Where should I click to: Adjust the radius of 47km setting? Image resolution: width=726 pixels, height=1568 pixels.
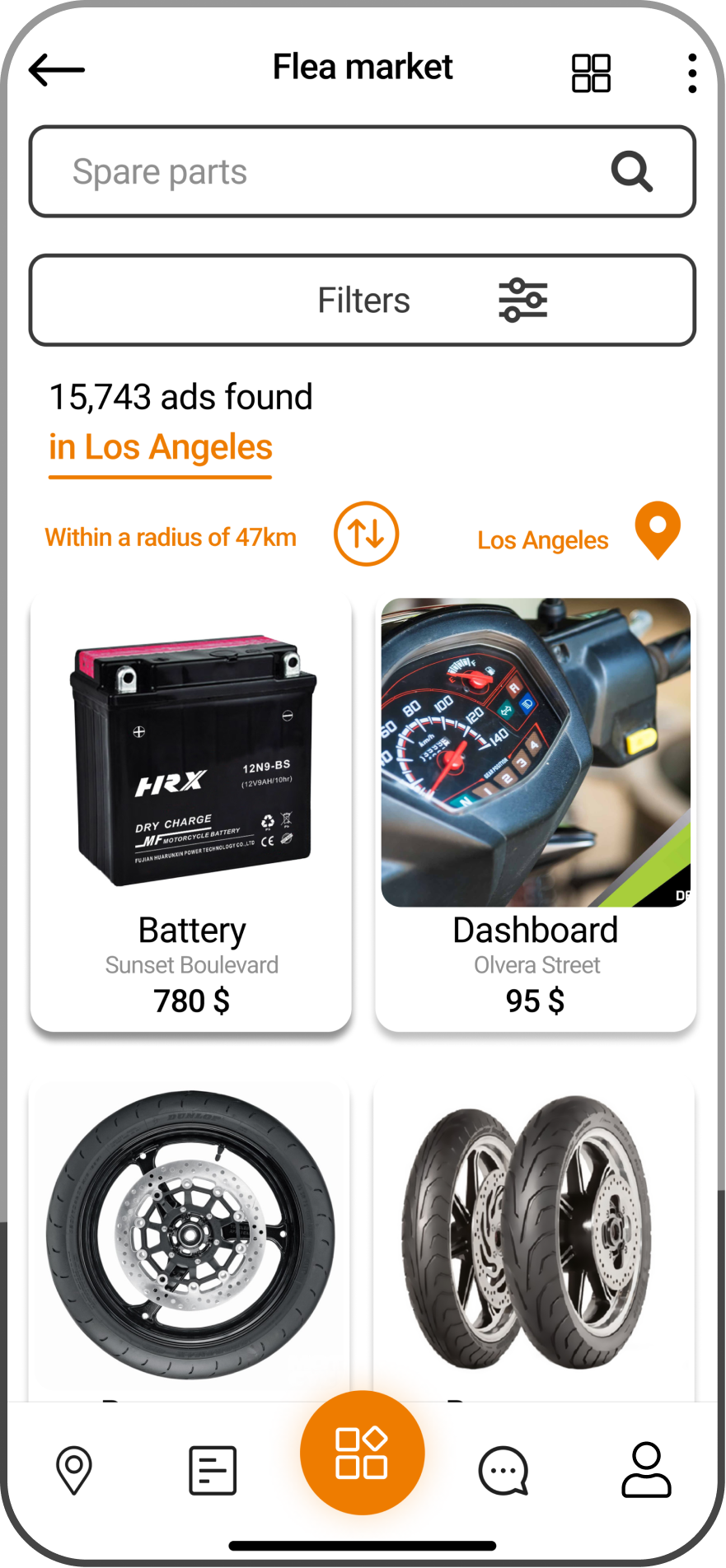171,538
